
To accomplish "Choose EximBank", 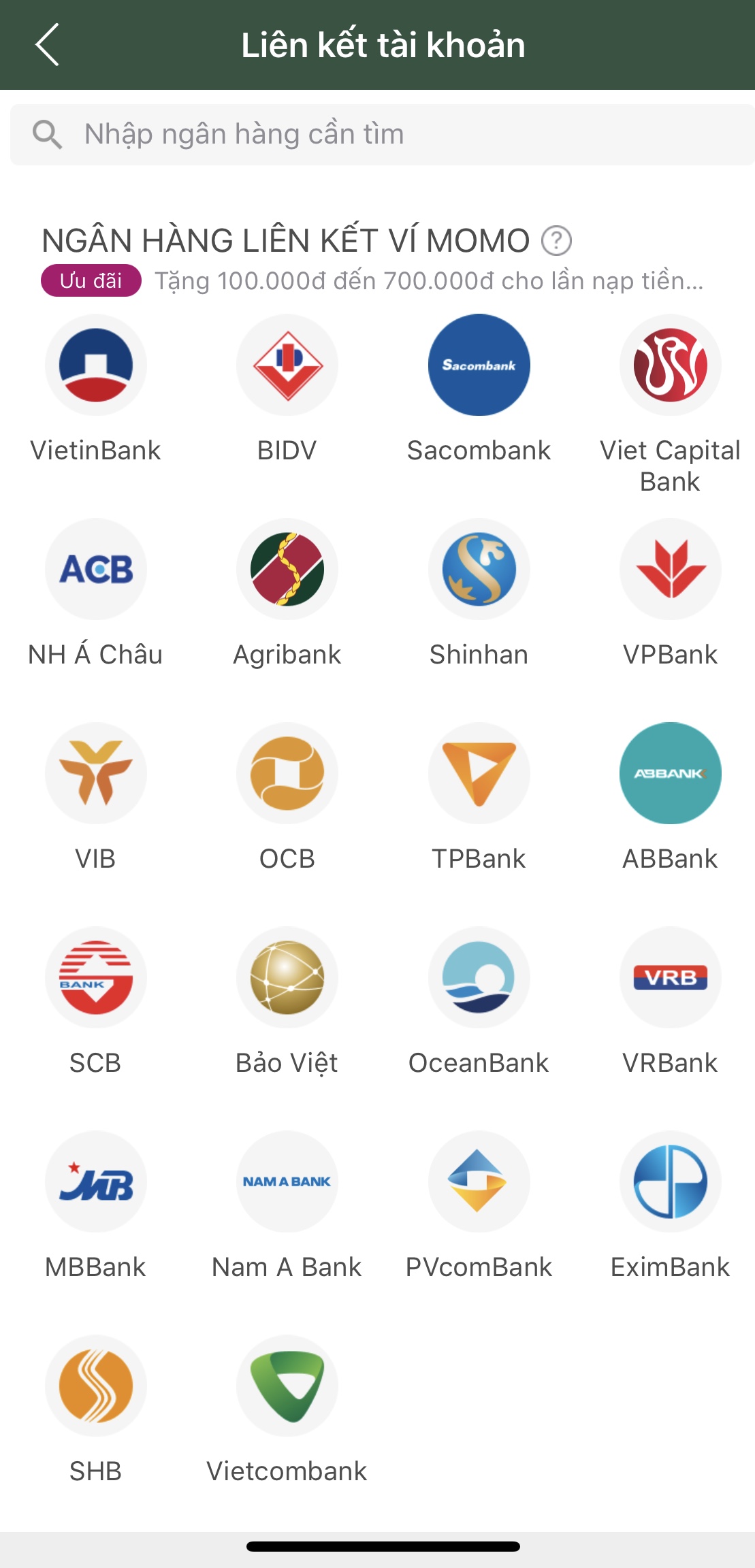I will coord(670,1182).
